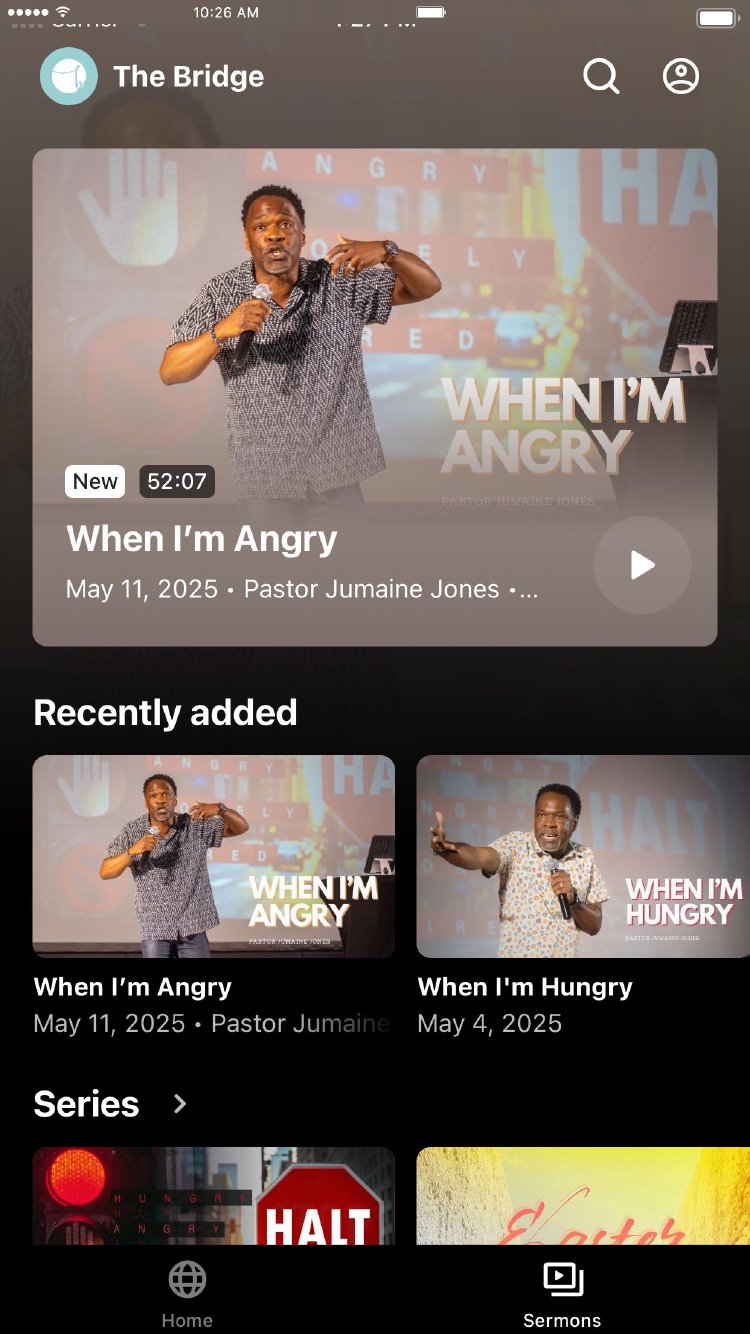
Task: Open When I'm Angry in Recently added
Action: pyautogui.click(x=214, y=856)
